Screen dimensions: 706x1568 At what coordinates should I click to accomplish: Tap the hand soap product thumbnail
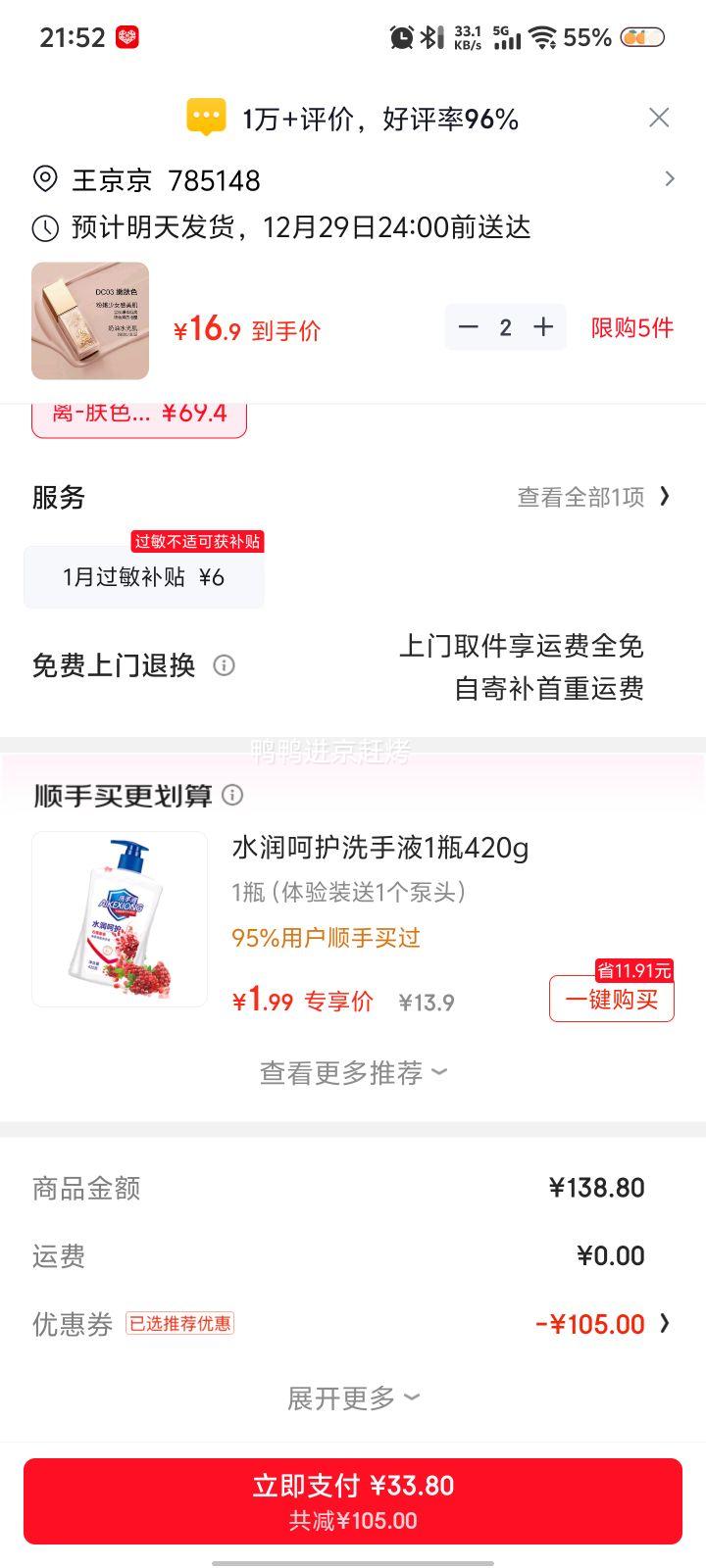pos(119,919)
